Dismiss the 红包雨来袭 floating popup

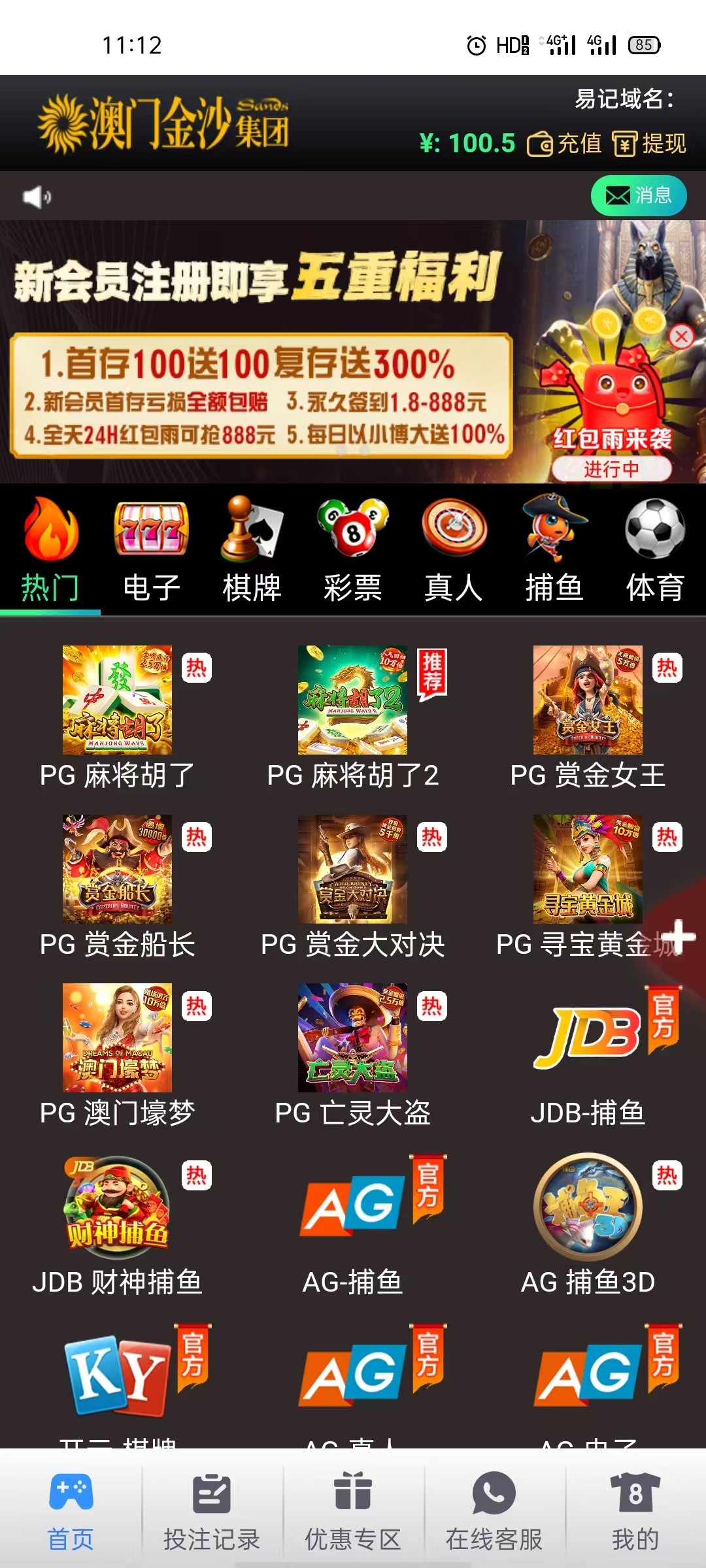(681, 336)
